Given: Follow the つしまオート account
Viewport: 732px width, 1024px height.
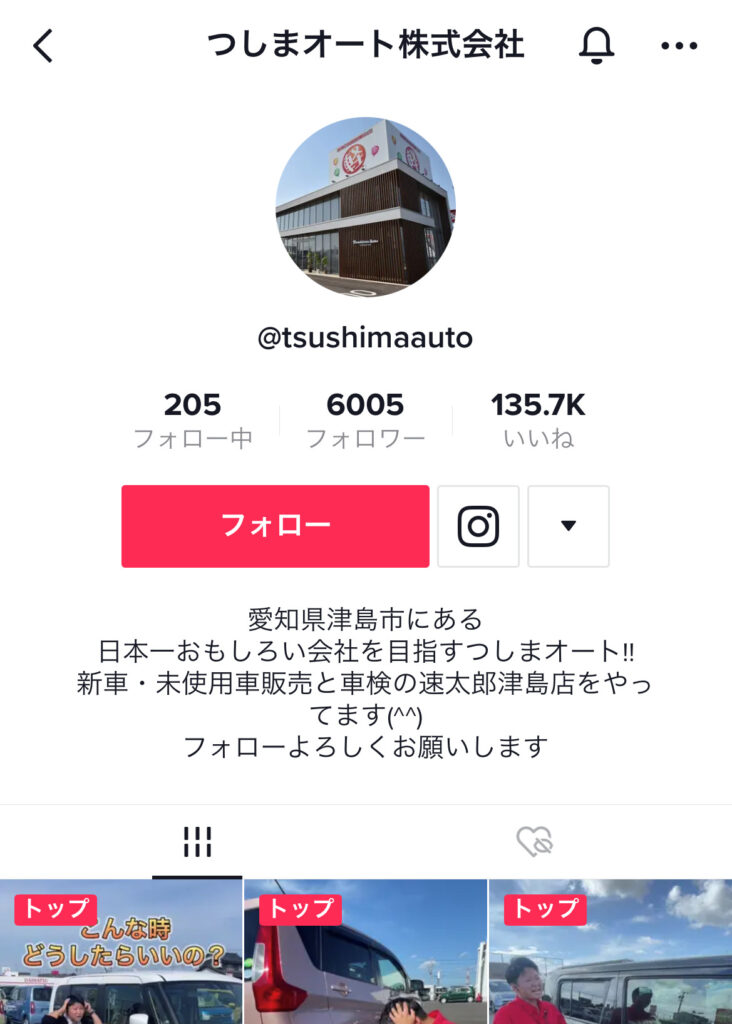Looking at the screenshot, I should pos(275,526).
